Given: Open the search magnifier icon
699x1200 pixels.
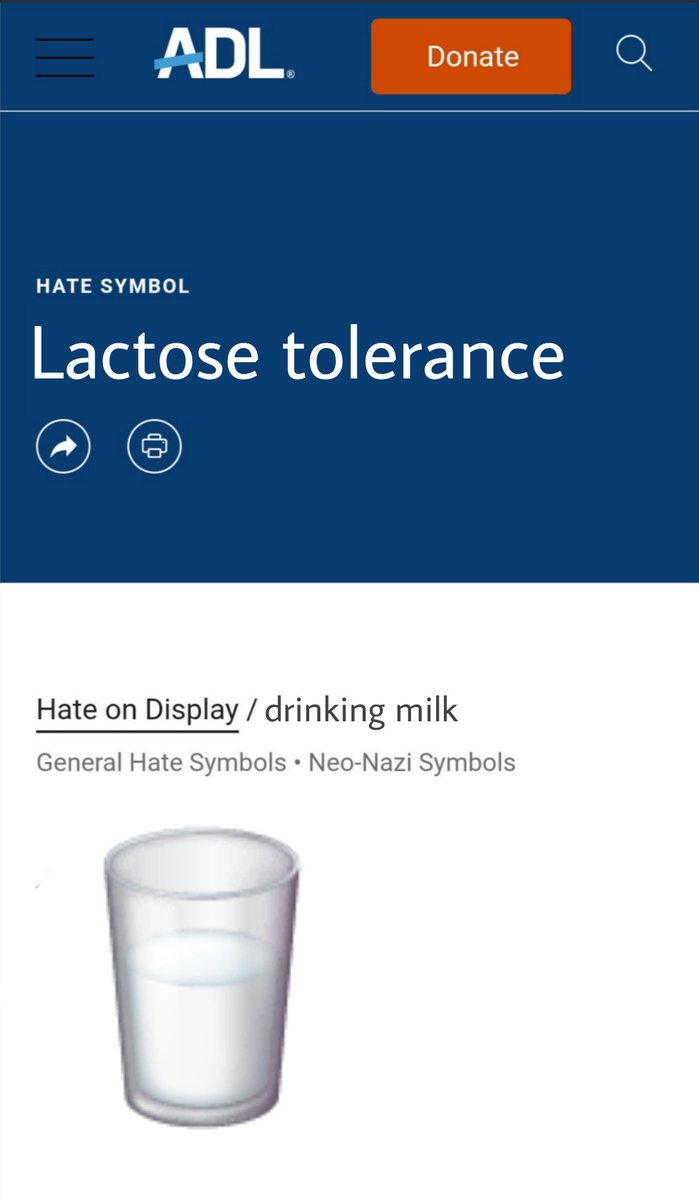Looking at the screenshot, I should click(x=633, y=54).
